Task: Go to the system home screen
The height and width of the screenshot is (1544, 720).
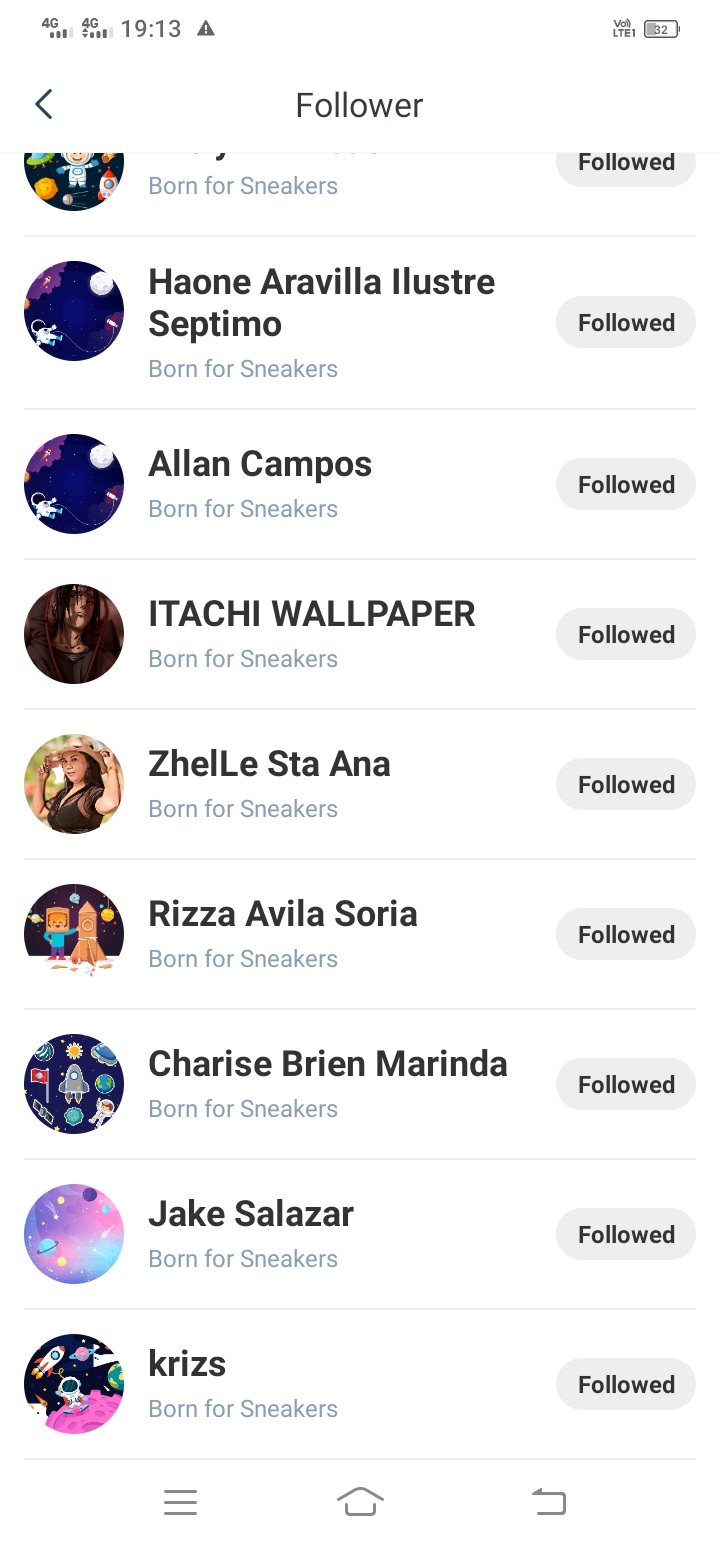Action: tap(360, 1502)
